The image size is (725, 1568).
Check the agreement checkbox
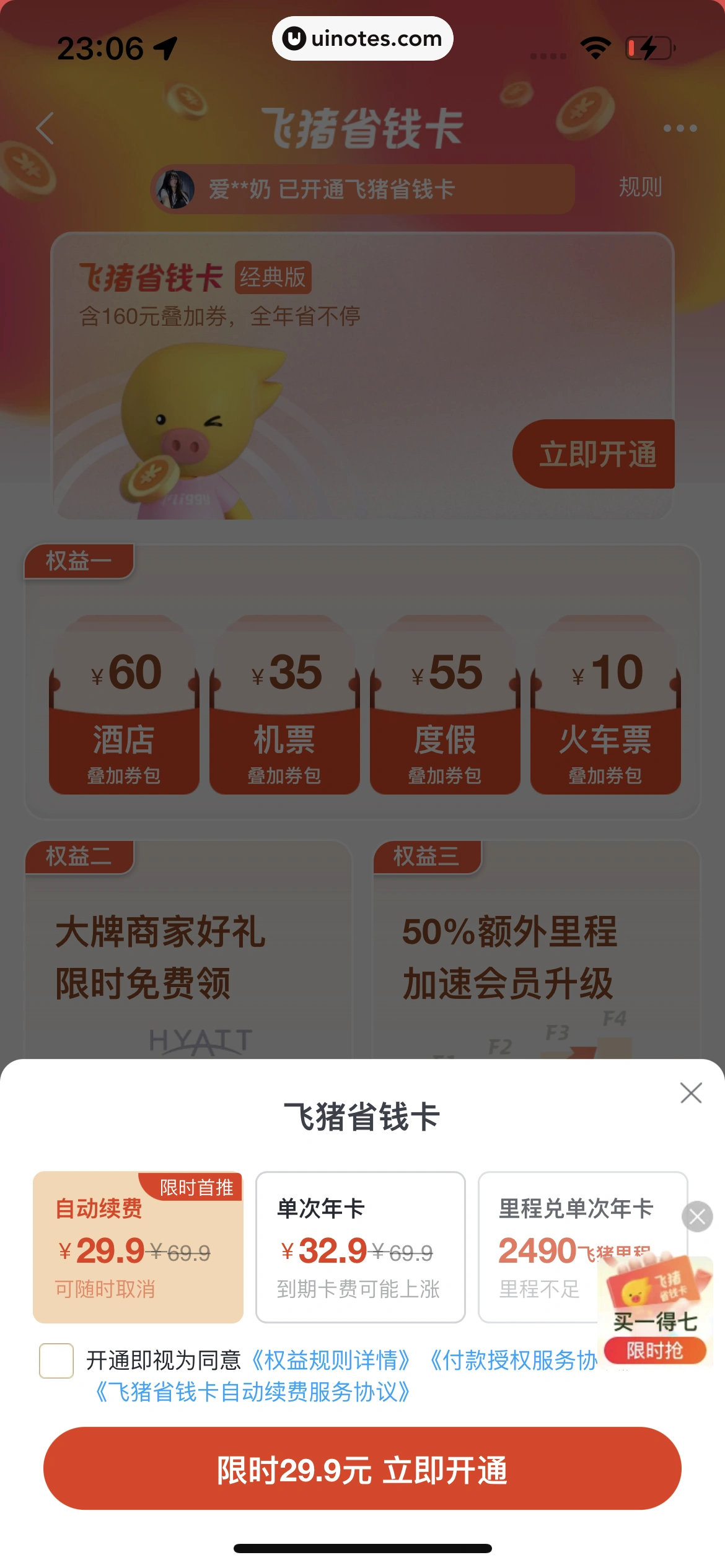point(56,1361)
